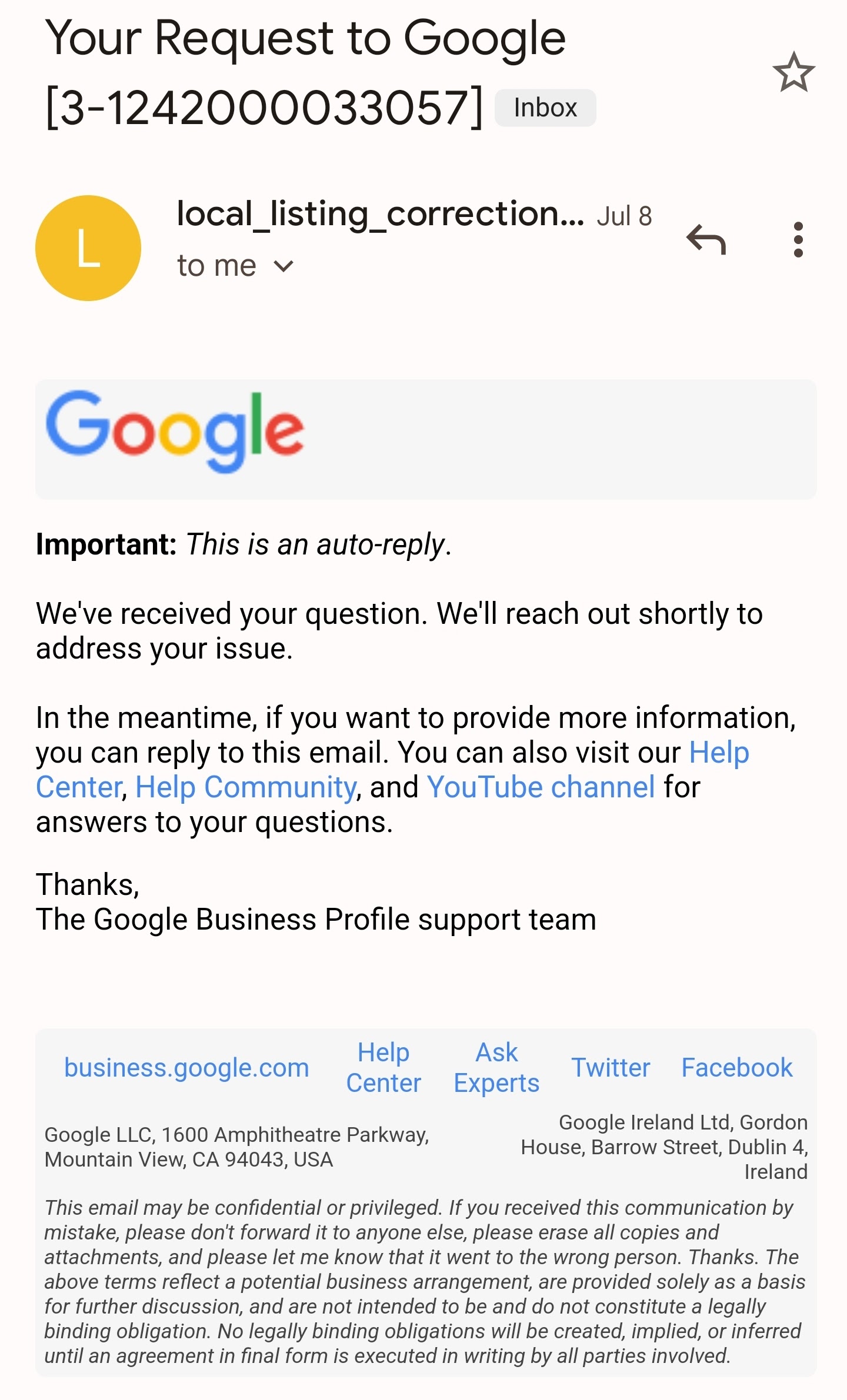
Task: Open the Facebook link
Action: coord(736,1067)
